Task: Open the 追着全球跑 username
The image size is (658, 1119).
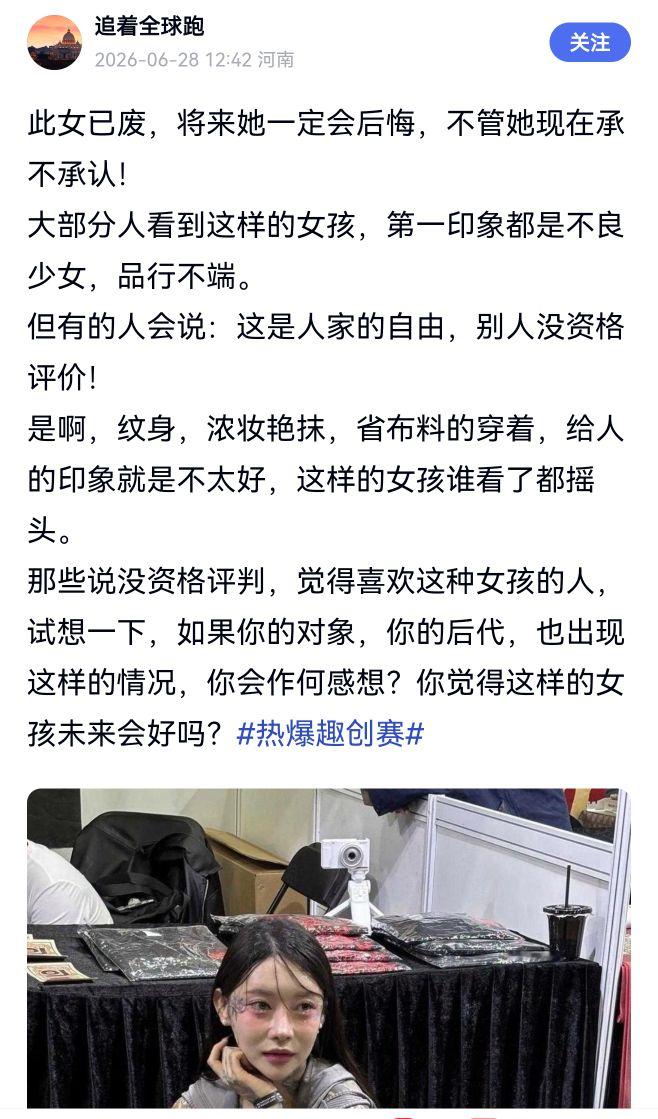Action: [149, 27]
